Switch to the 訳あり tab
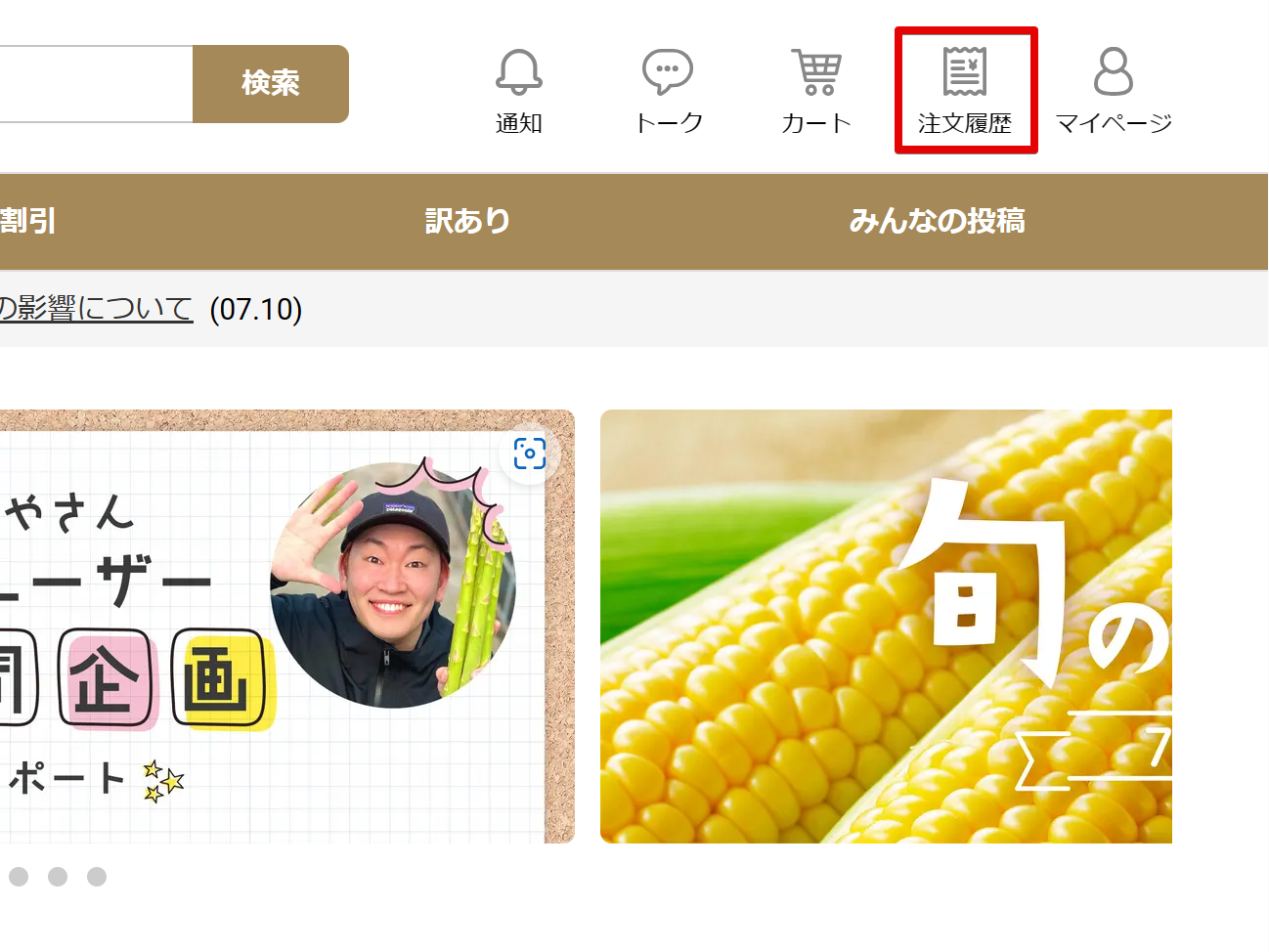The image size is (1269, 952). click(467, 221)
